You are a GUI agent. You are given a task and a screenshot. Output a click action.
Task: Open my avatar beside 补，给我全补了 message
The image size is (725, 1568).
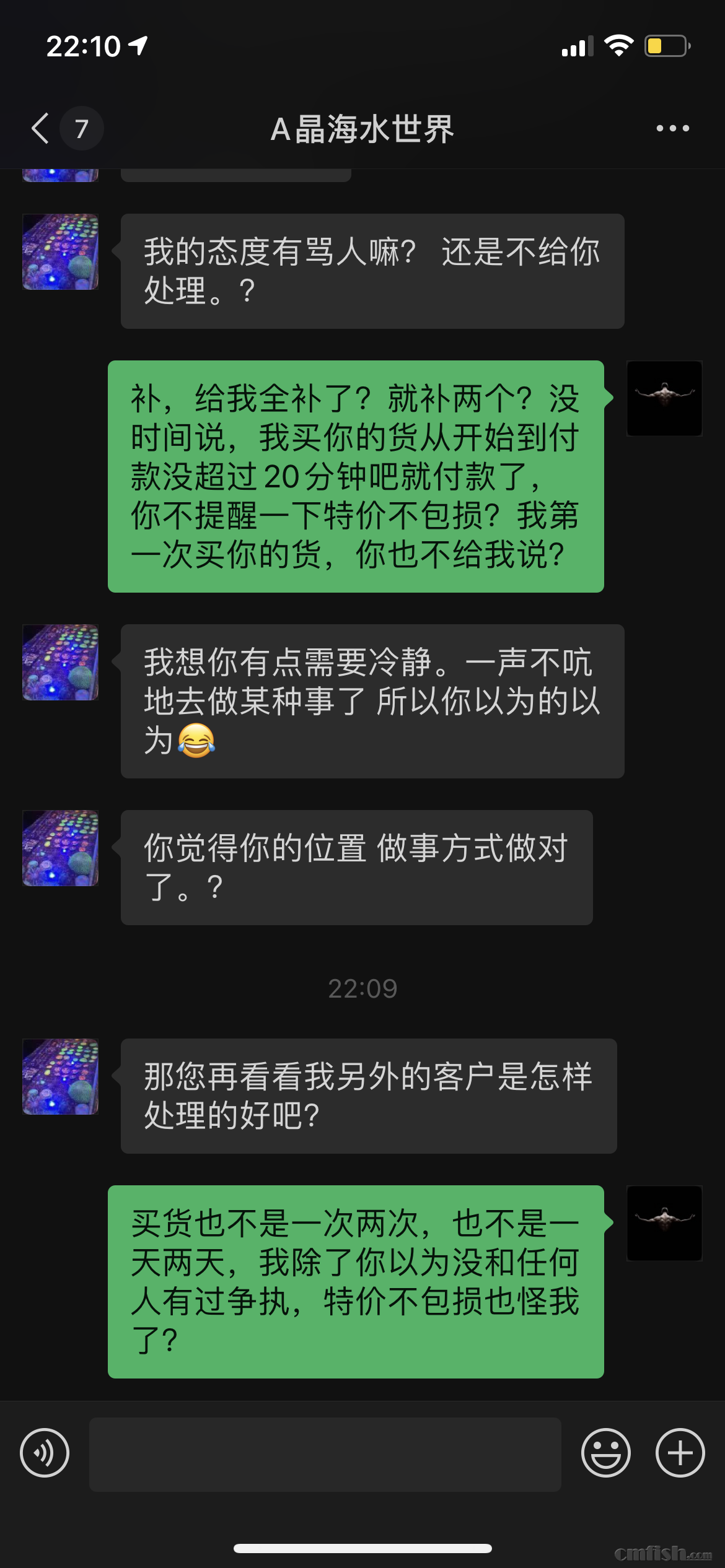[x=664, y=398]
